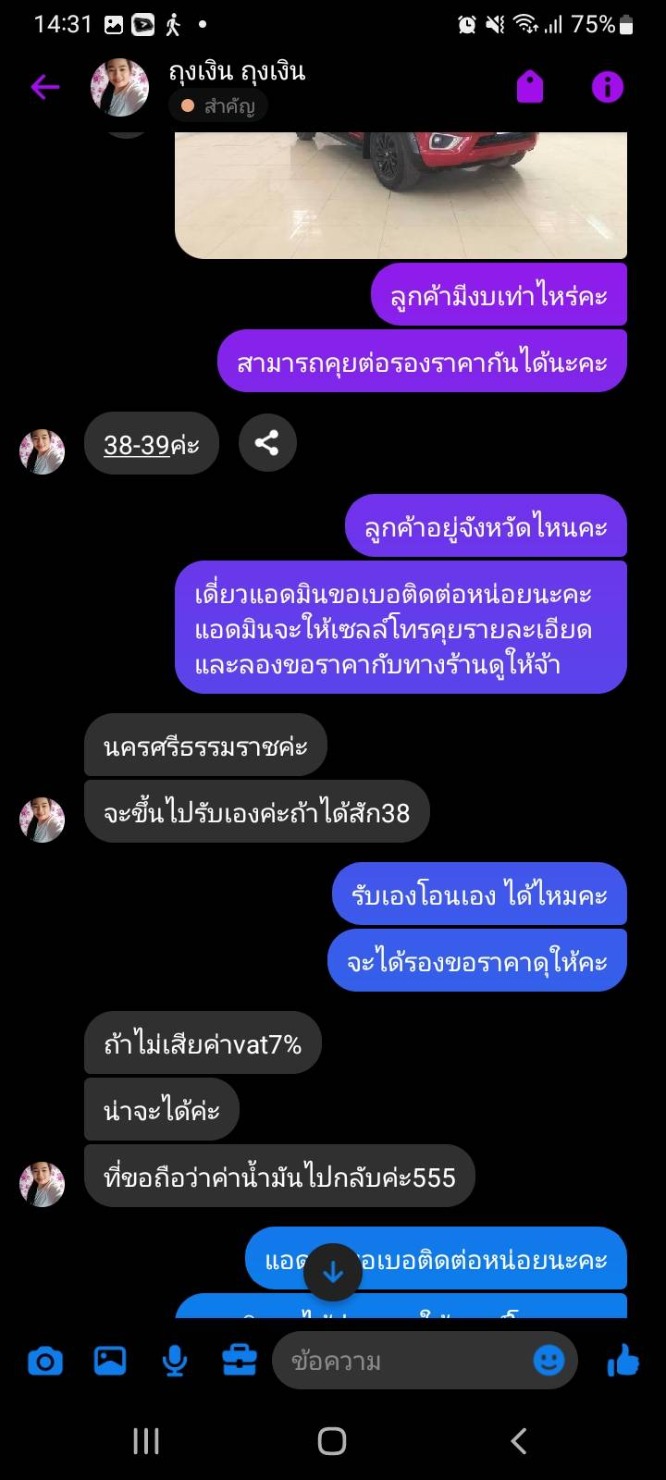The height and width of the screenshot is (1480, 666).
Task: Open the camera to take photo
Action: (44, 1360)
